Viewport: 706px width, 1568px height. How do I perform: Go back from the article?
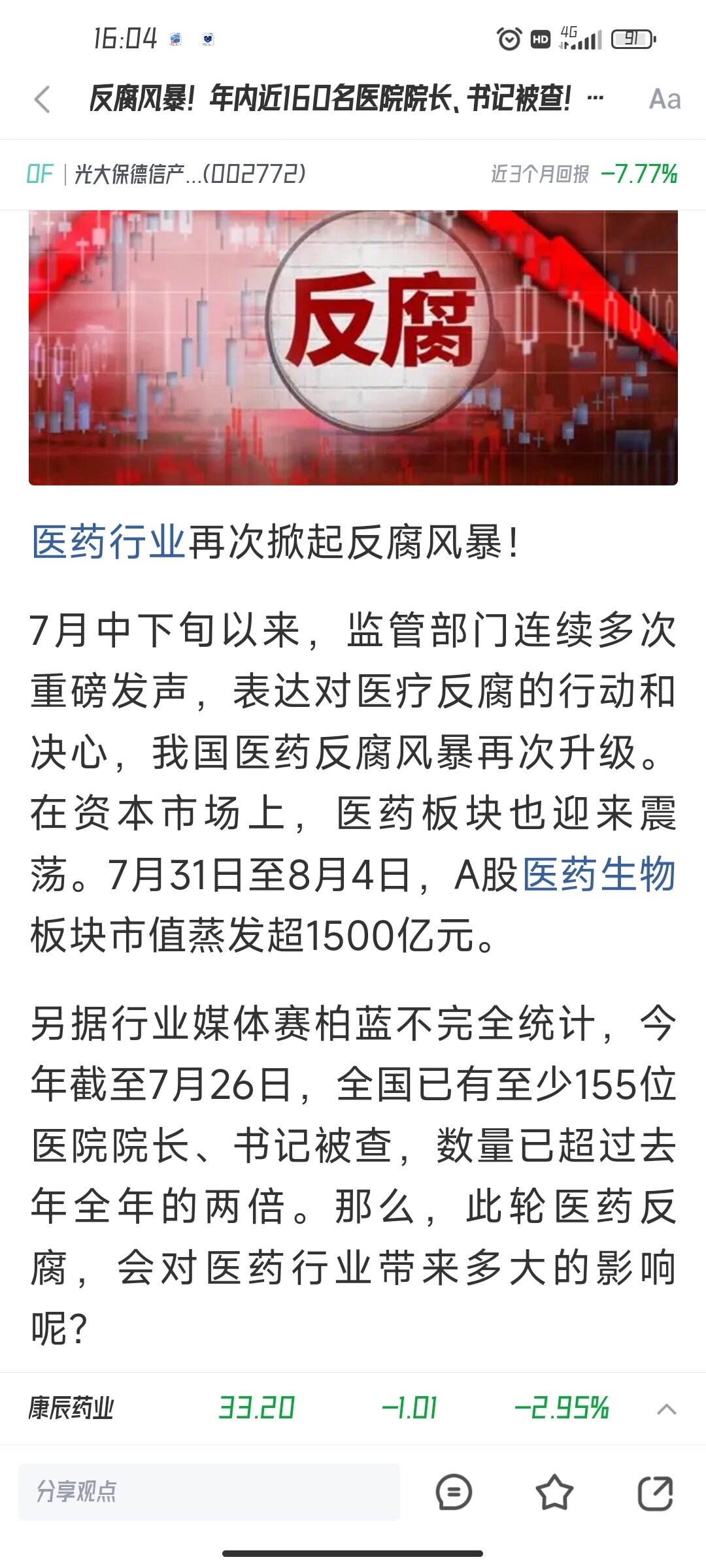[x=42, y=99]
